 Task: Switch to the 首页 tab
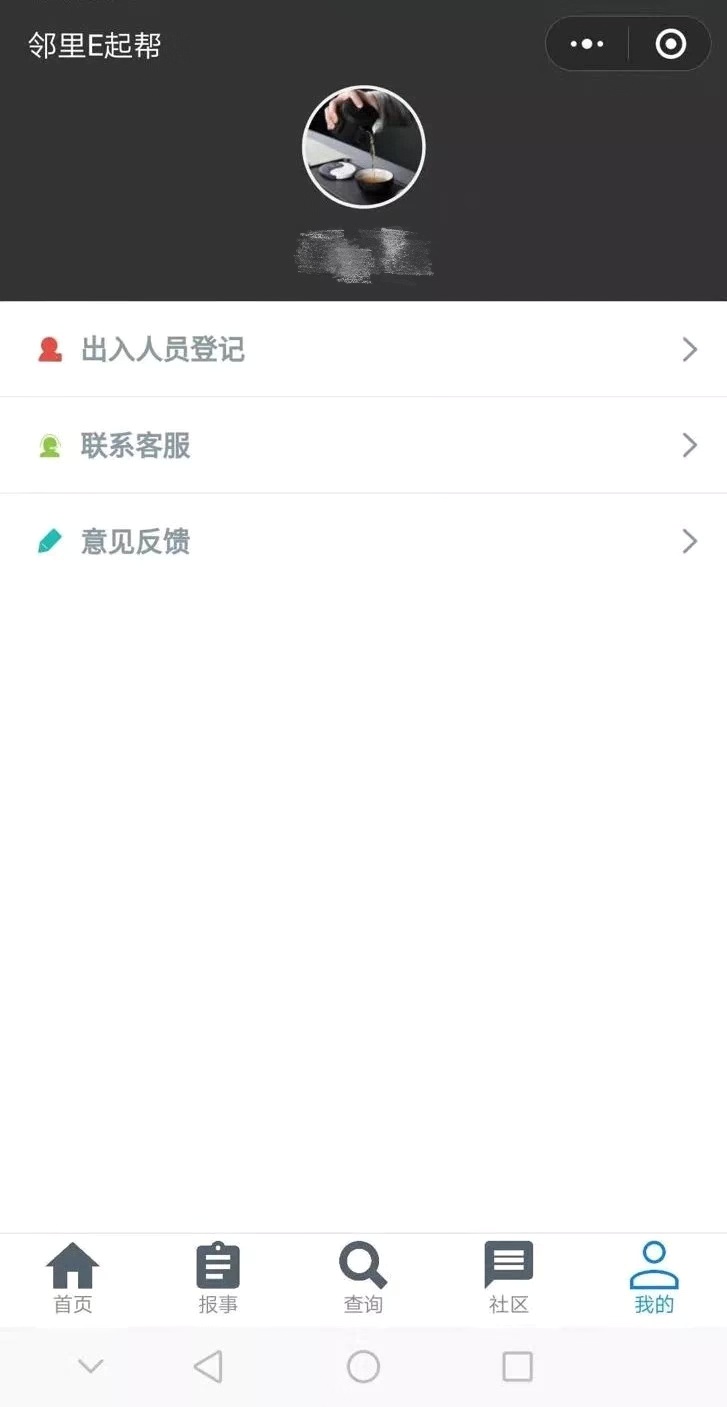click(x=73, y=1278)
